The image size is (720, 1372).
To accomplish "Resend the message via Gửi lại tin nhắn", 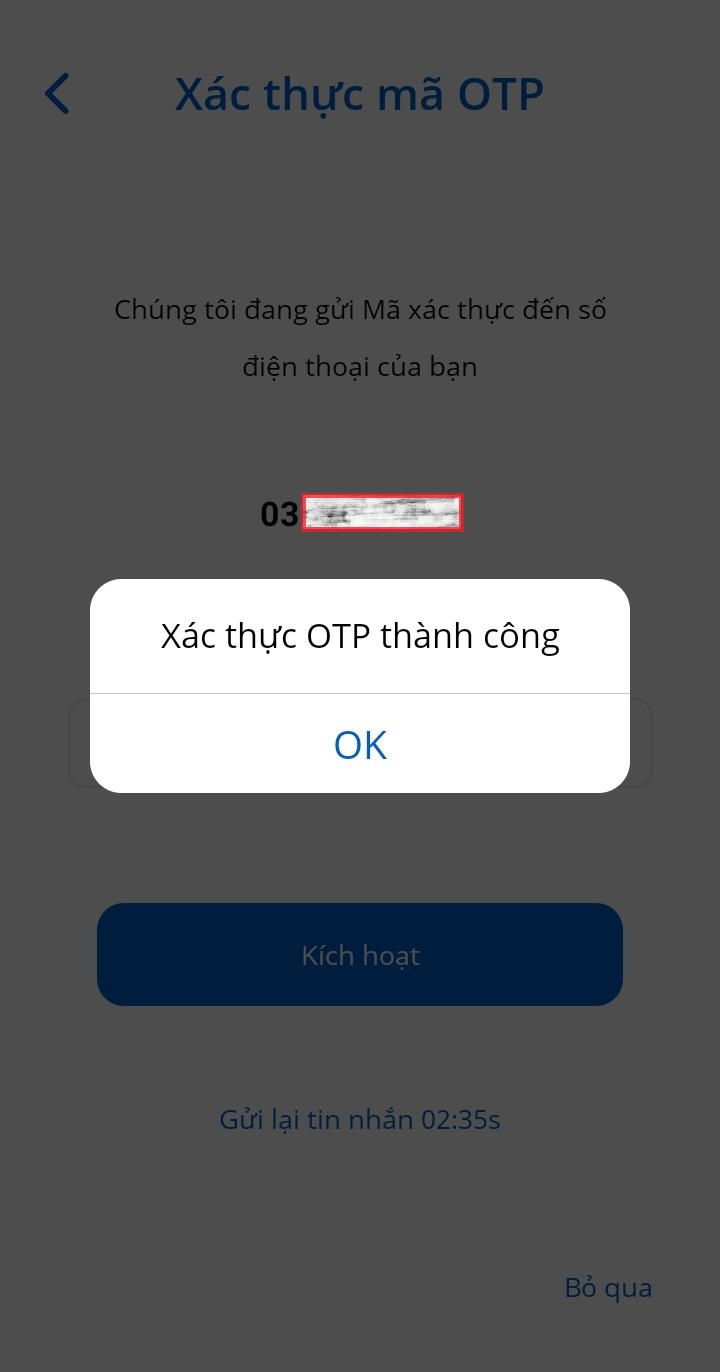I will point(360,1119).
